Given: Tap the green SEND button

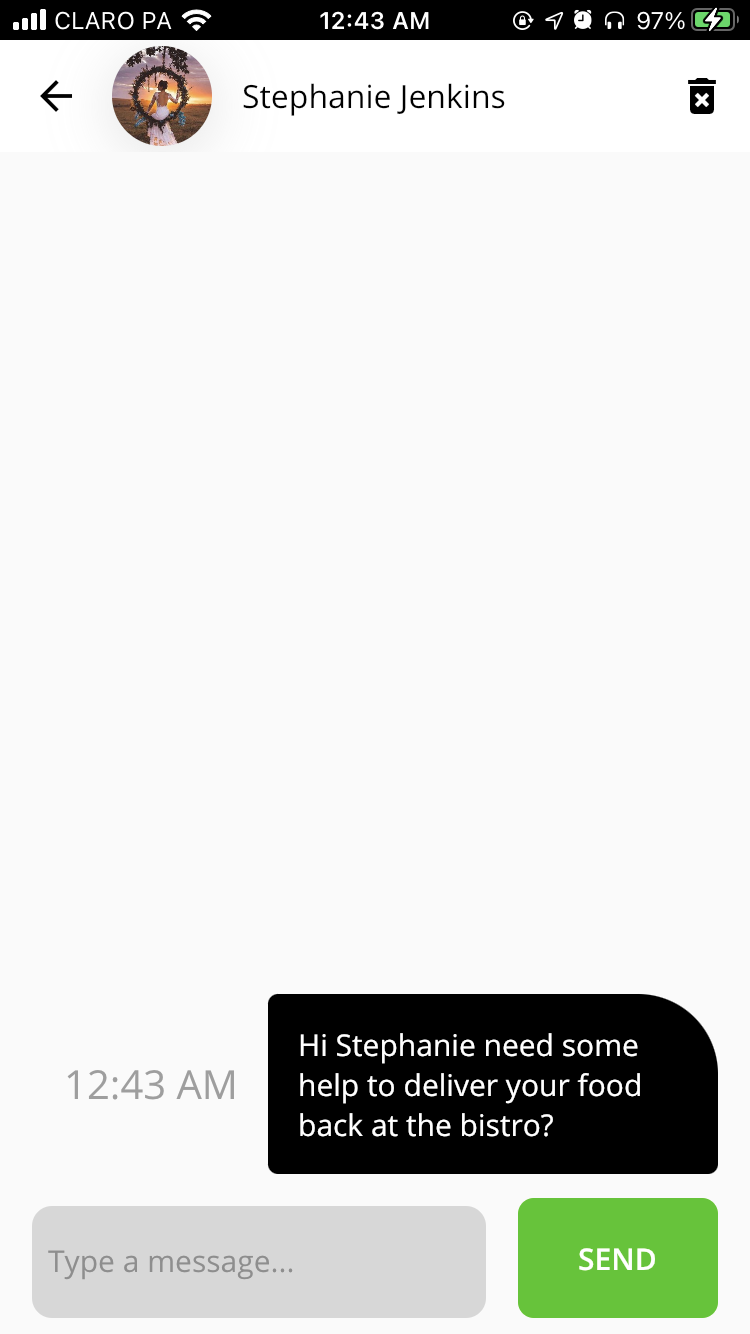Looking at the screenshot, I should point(618,1258).
